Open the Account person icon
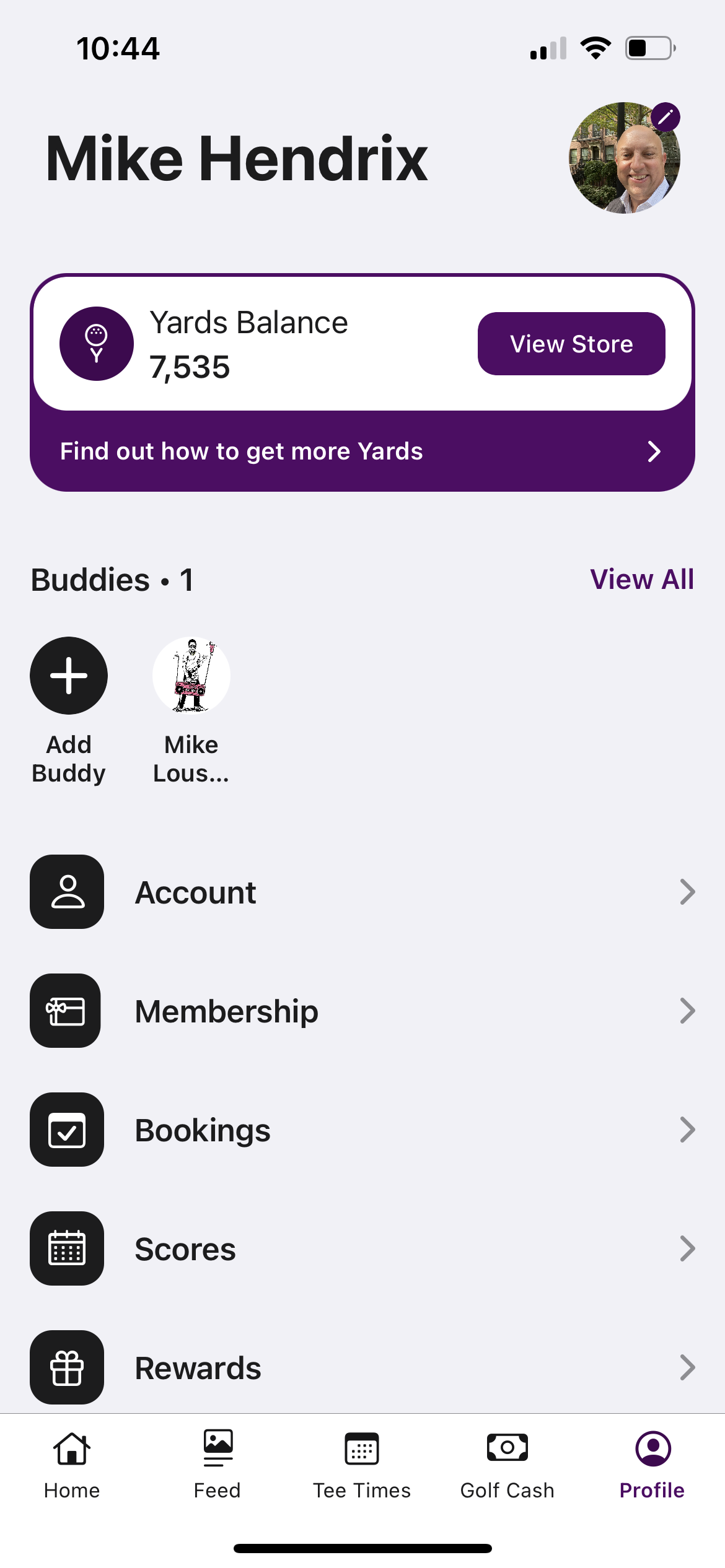The image size is (725, 1568). pos(66,892)
